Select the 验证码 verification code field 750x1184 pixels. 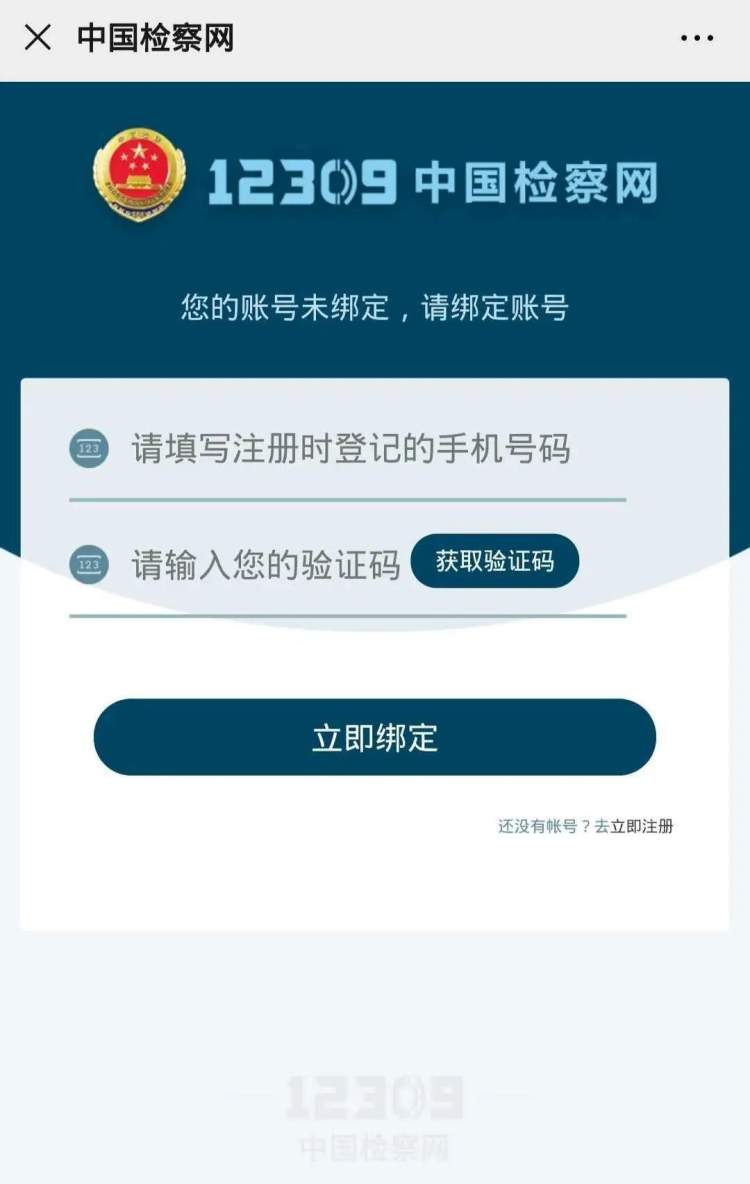click(x=265, y=564)
